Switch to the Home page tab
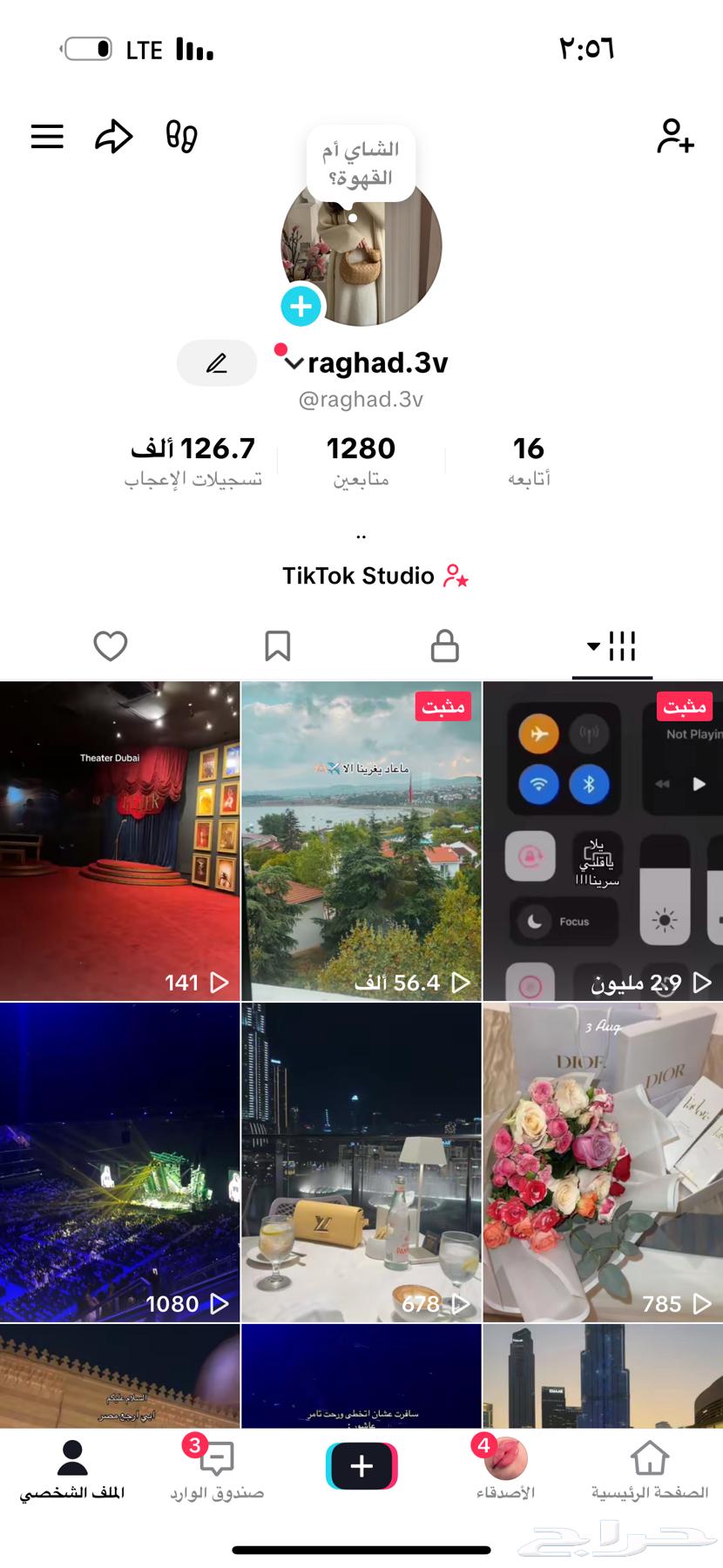Image resolution: width=723 pixels, height=1568 pixels. click(650, 1465)
